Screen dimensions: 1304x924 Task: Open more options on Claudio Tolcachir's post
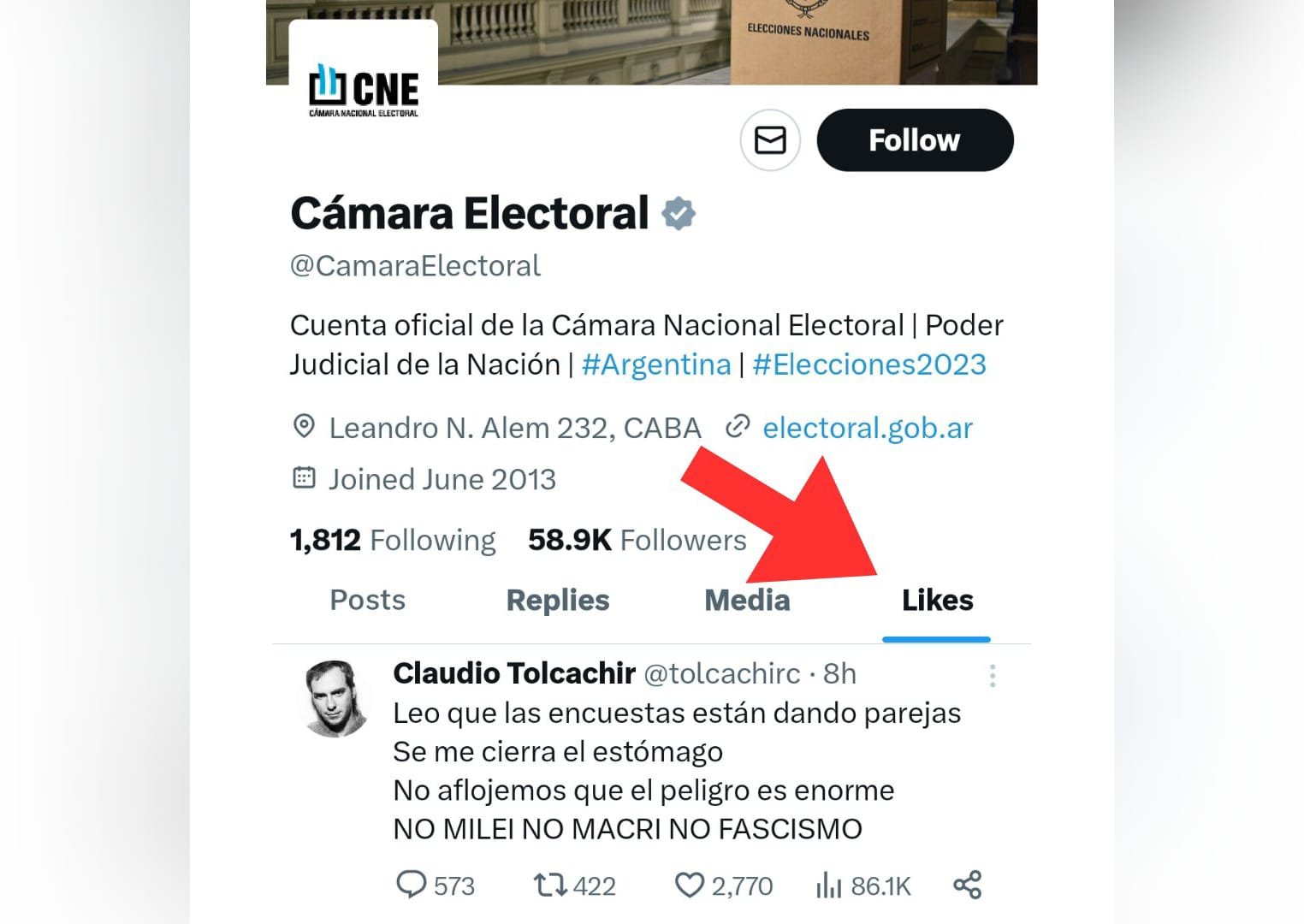pos(992,676)
